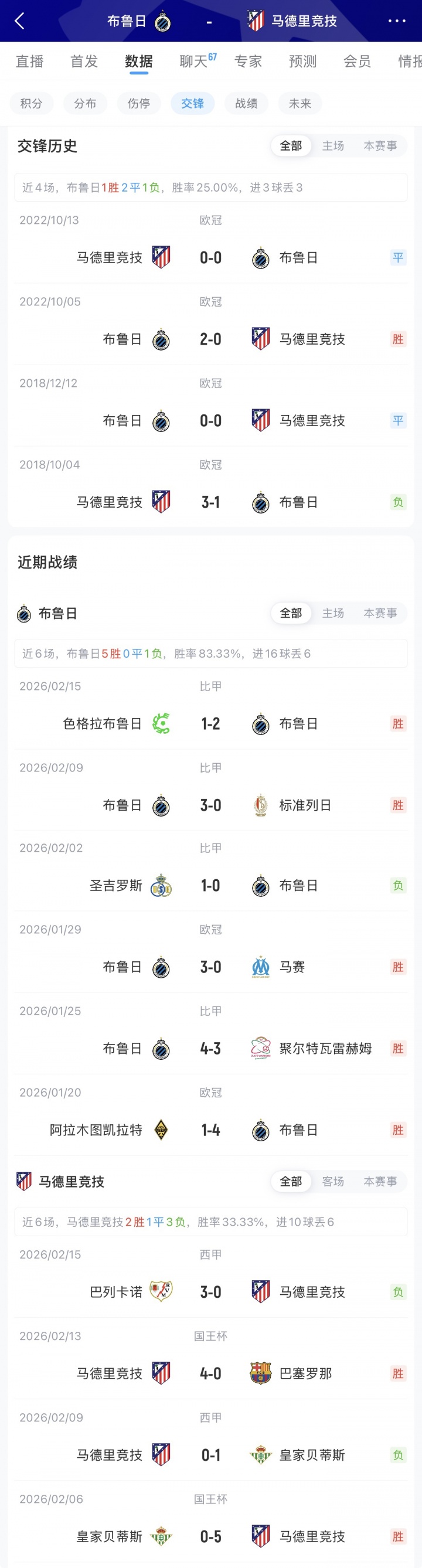Select the 未来 chip

pyautogui.click(x=300, y=104)
